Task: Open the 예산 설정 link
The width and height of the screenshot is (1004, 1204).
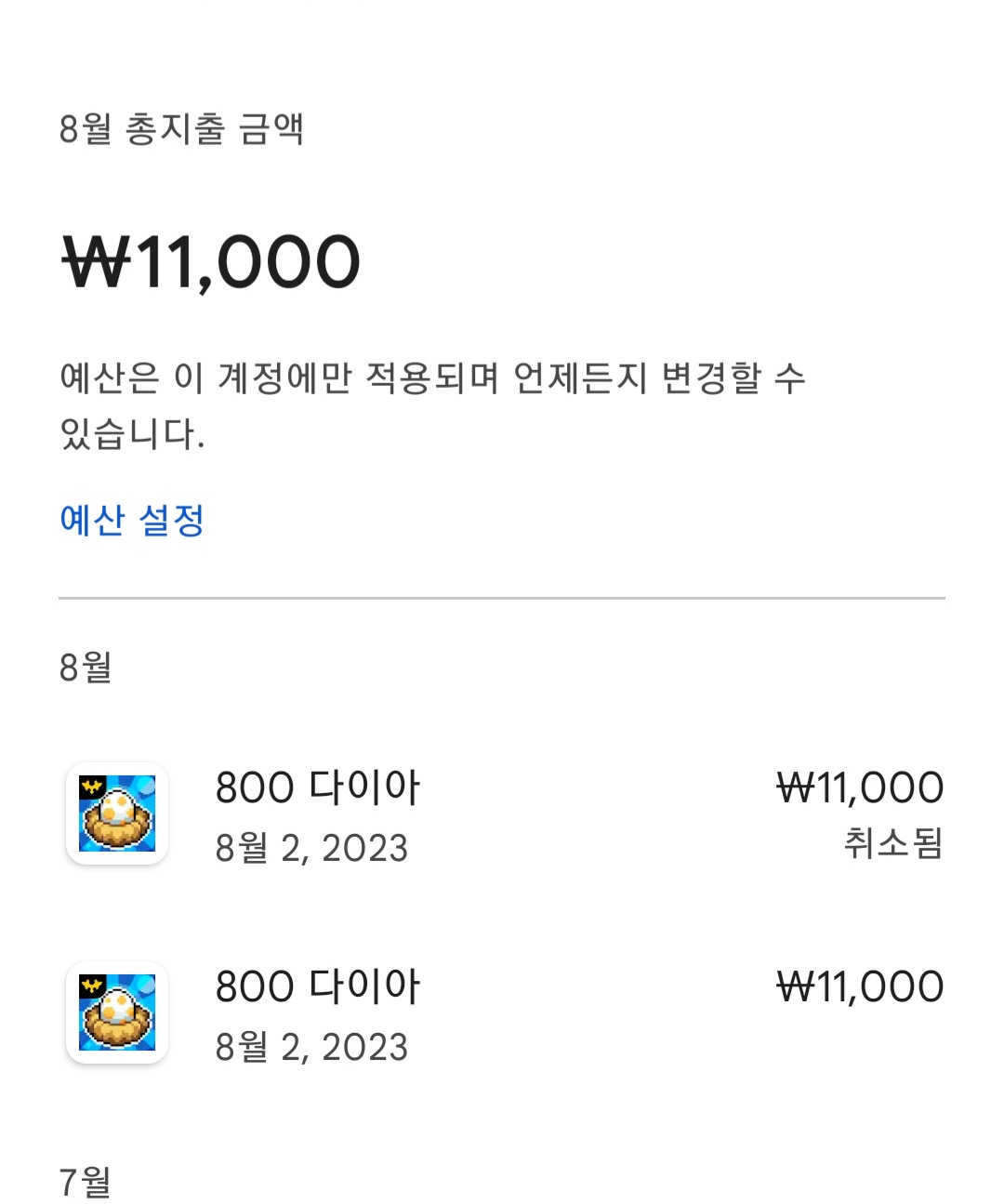Action: point(132,520)
